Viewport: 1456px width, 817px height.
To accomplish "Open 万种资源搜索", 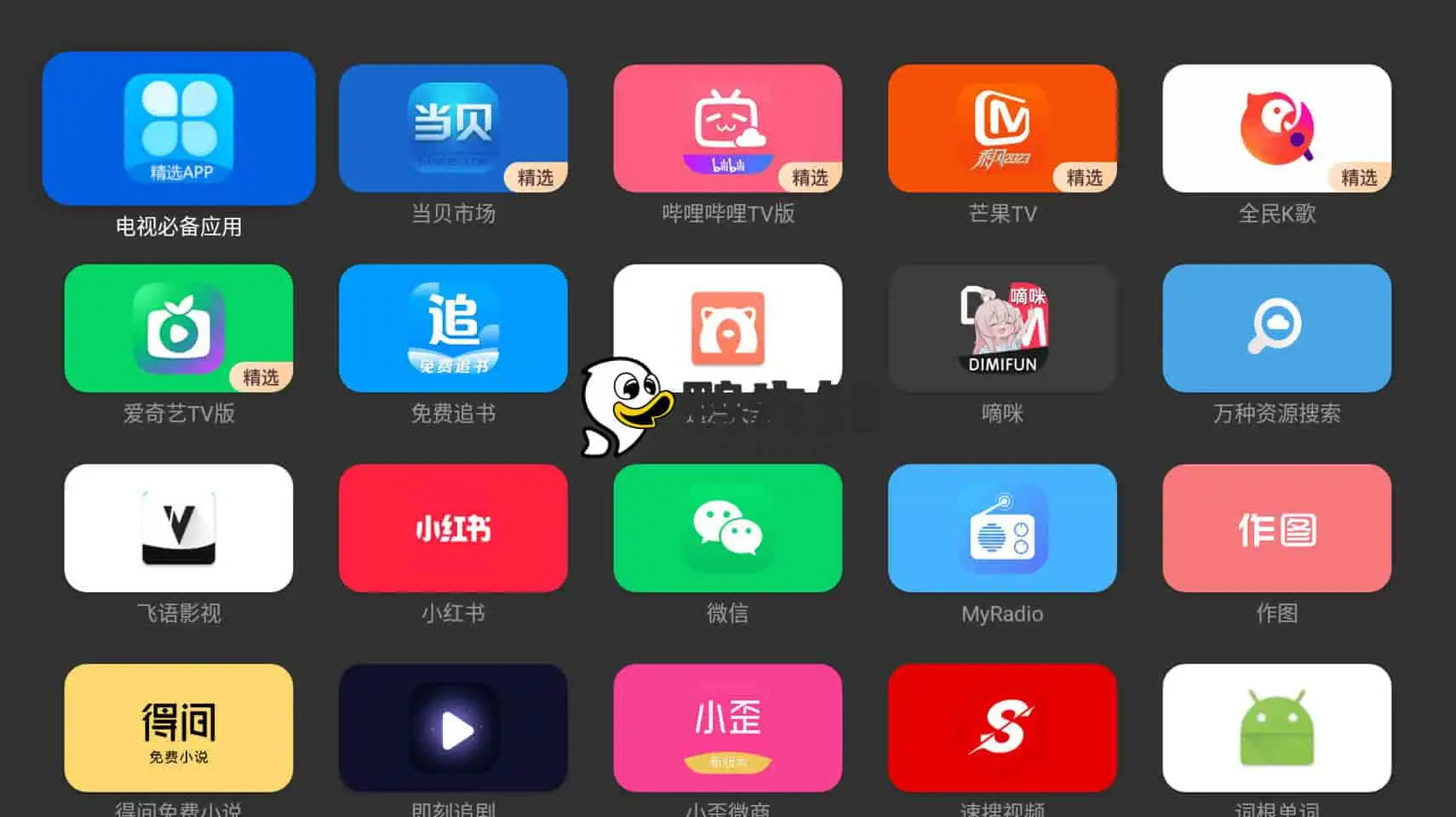I will (x=1276, y=328).
